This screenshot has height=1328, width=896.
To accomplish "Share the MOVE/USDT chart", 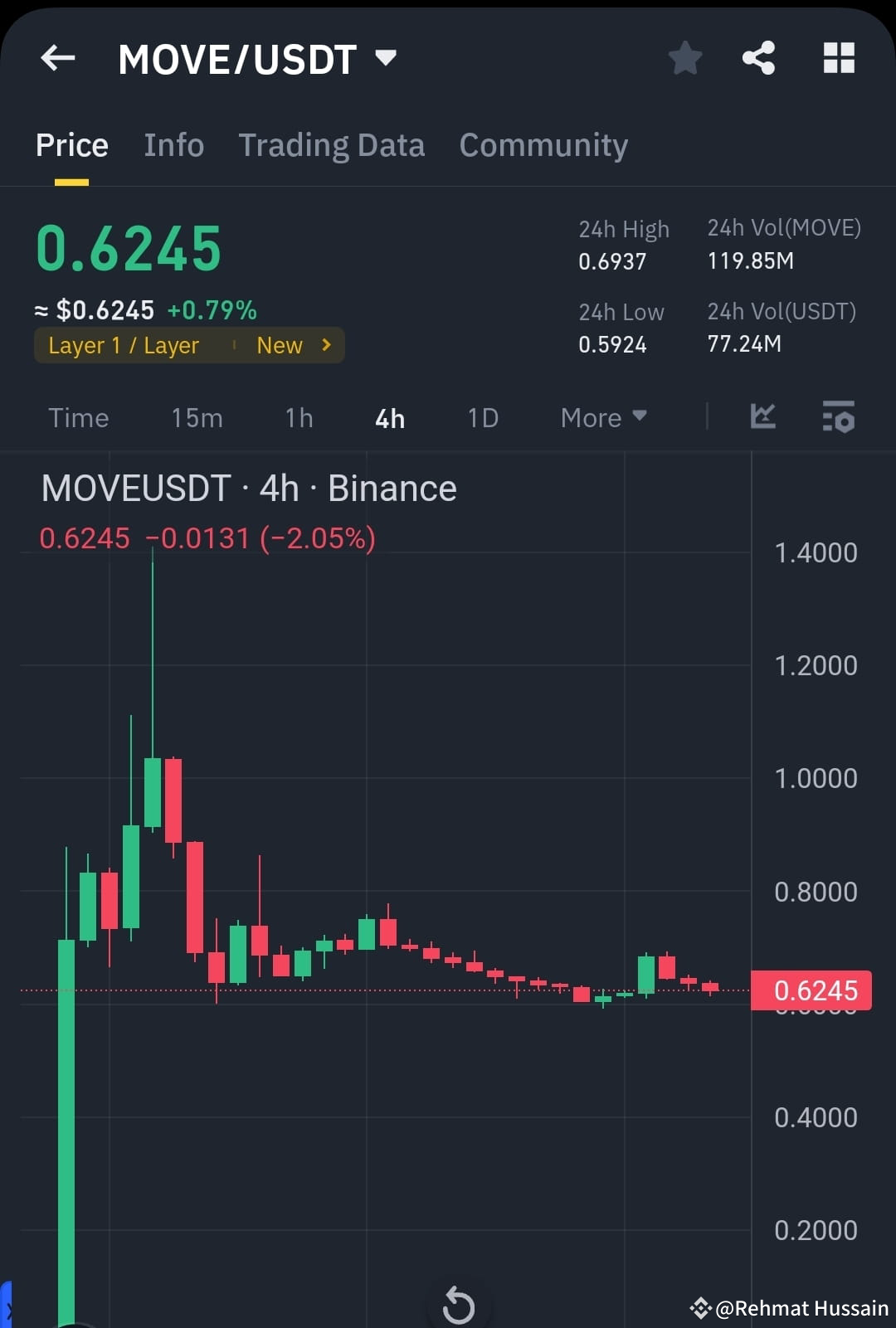I will (x=757, y=57).
